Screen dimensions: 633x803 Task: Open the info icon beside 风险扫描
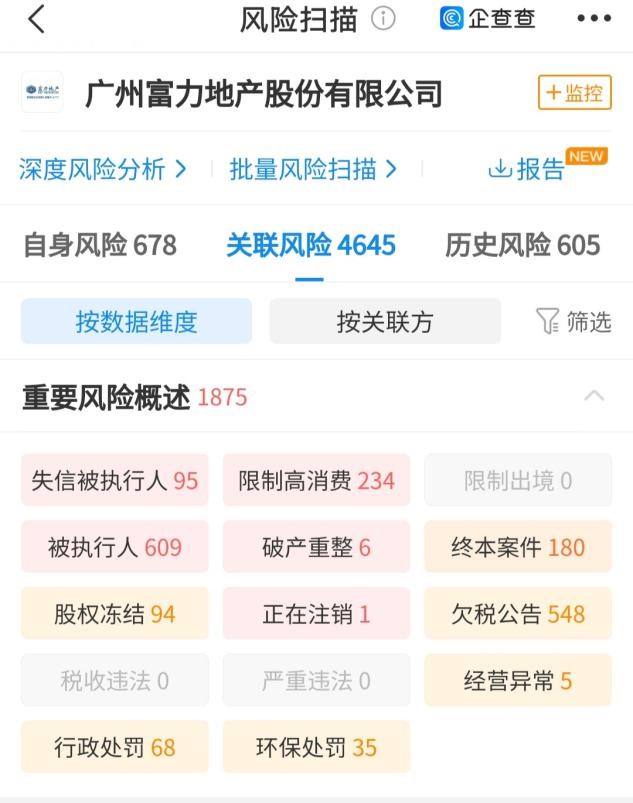click(383, 19)
